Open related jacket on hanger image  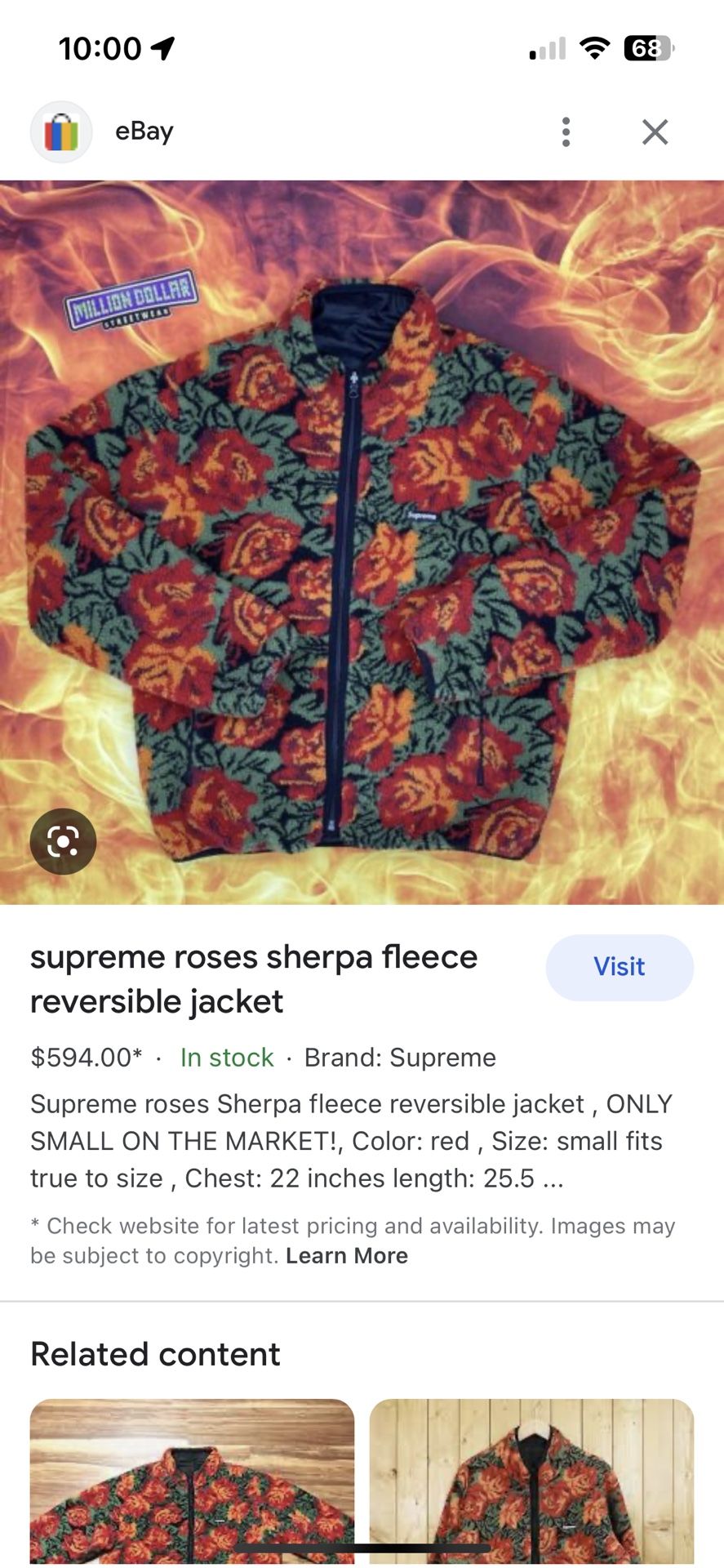[x=531, y=1482]
